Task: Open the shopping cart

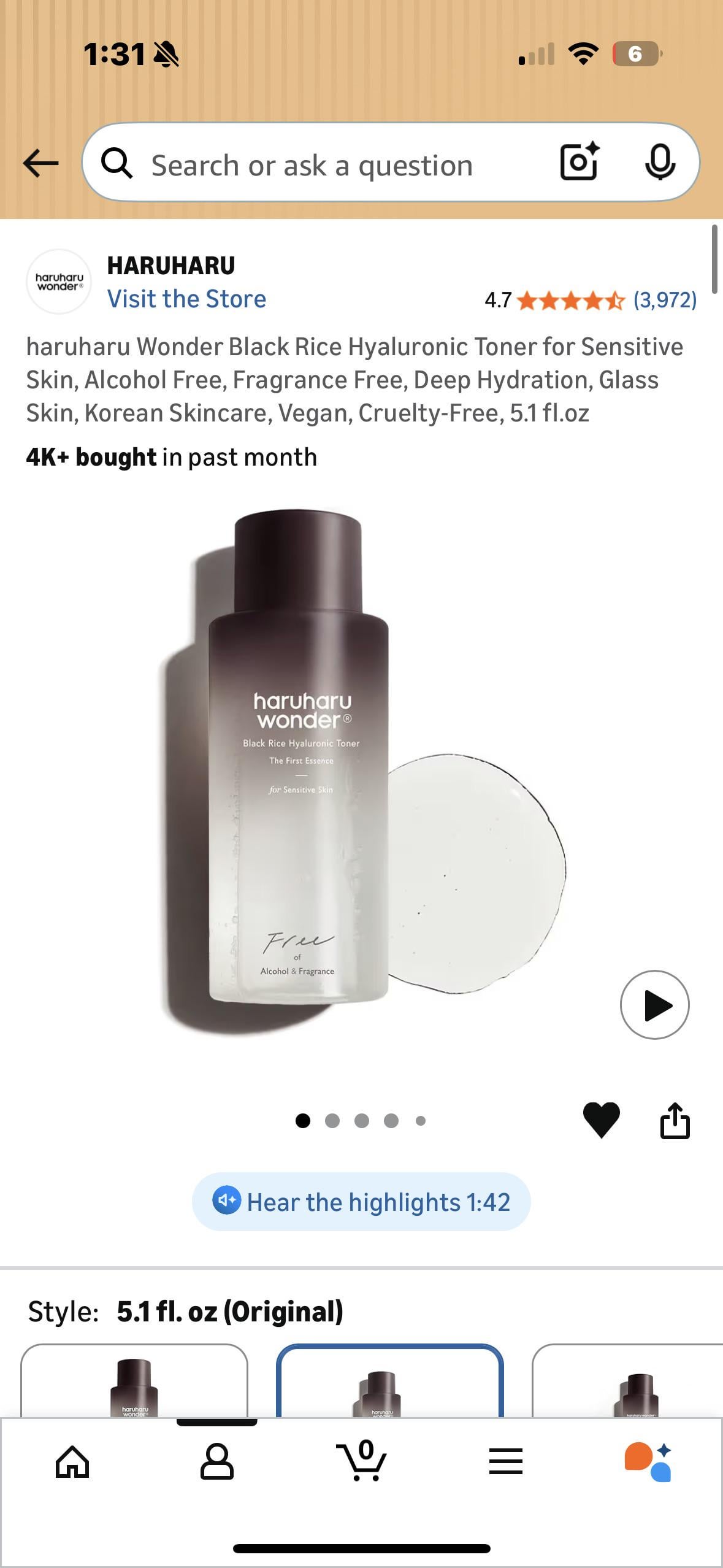Action: click(x=362, y=1461)
